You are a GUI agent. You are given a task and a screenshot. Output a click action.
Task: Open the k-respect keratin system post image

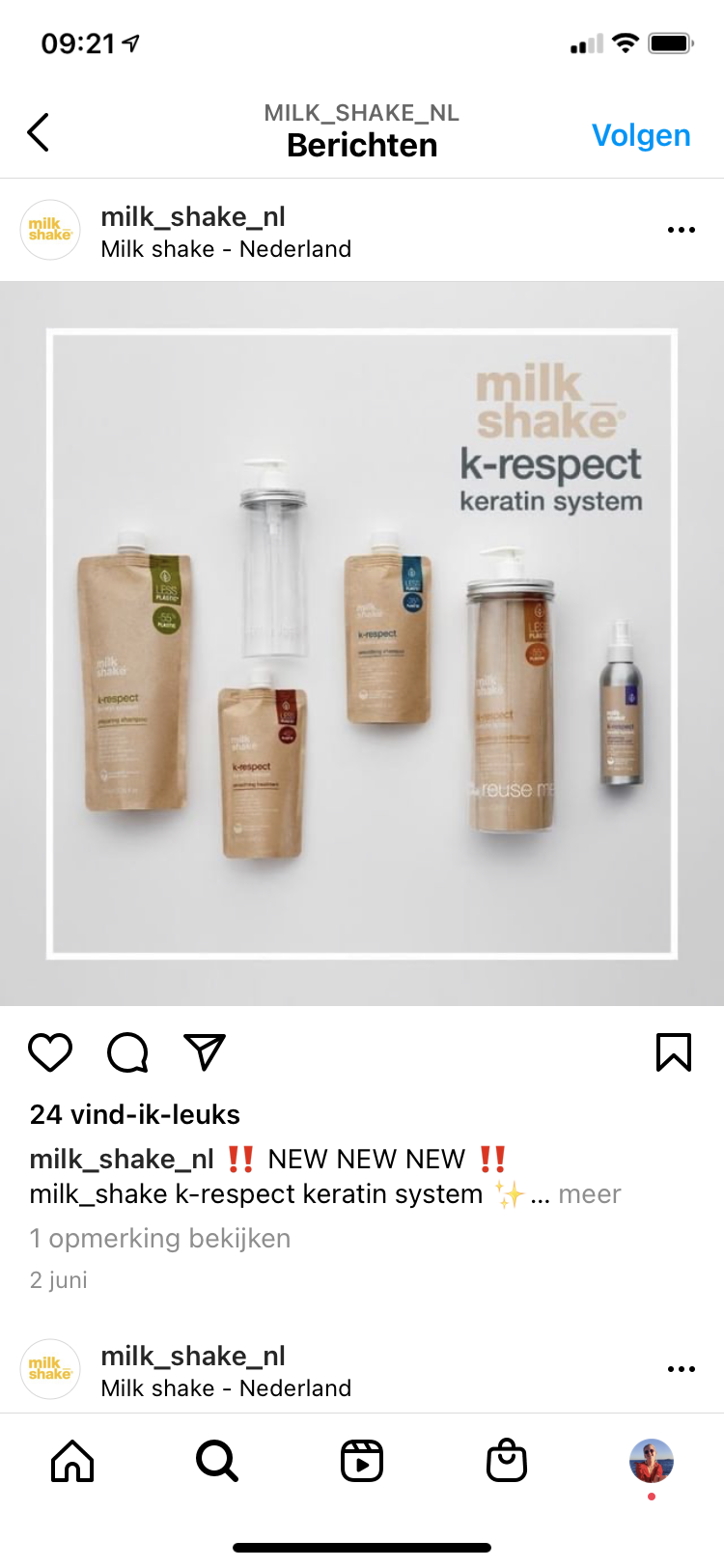(x=362, y=644)
